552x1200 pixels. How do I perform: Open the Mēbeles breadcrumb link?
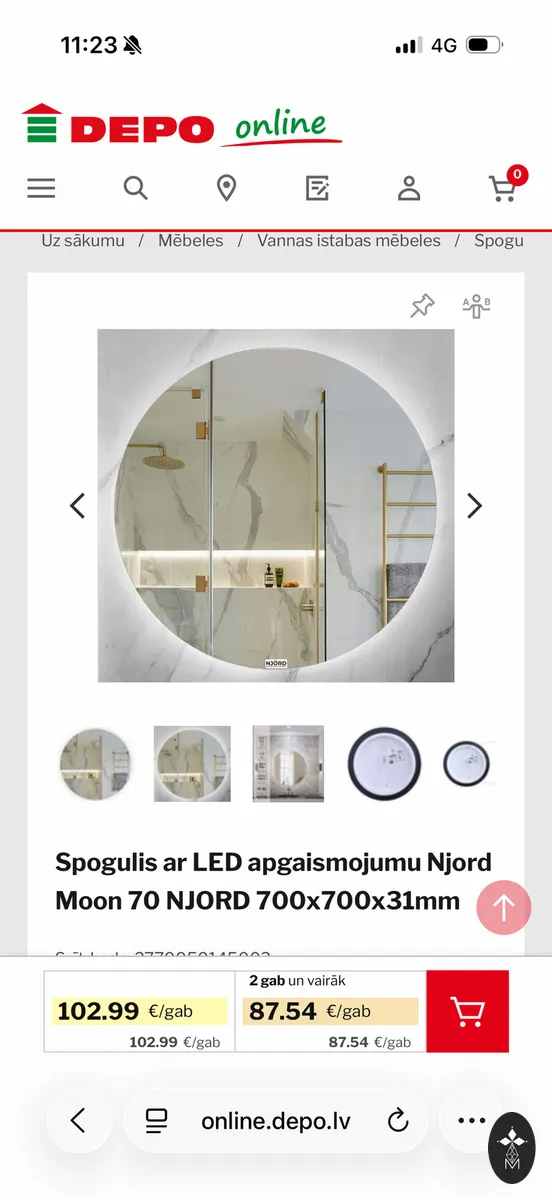tap(191, 241)
